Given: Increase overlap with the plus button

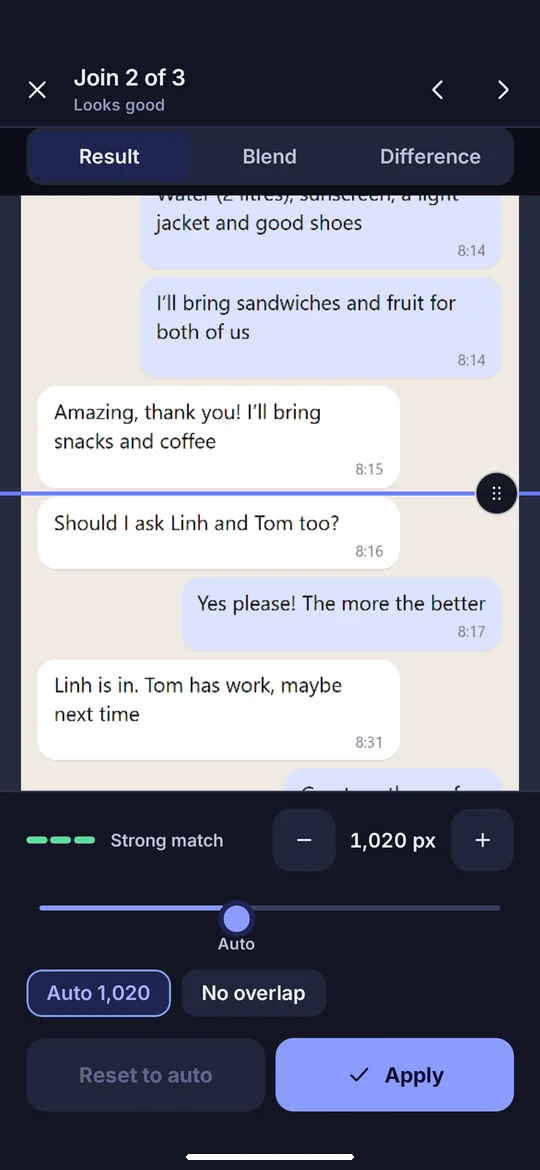Looking at the screenshot, I should point(483,840).
